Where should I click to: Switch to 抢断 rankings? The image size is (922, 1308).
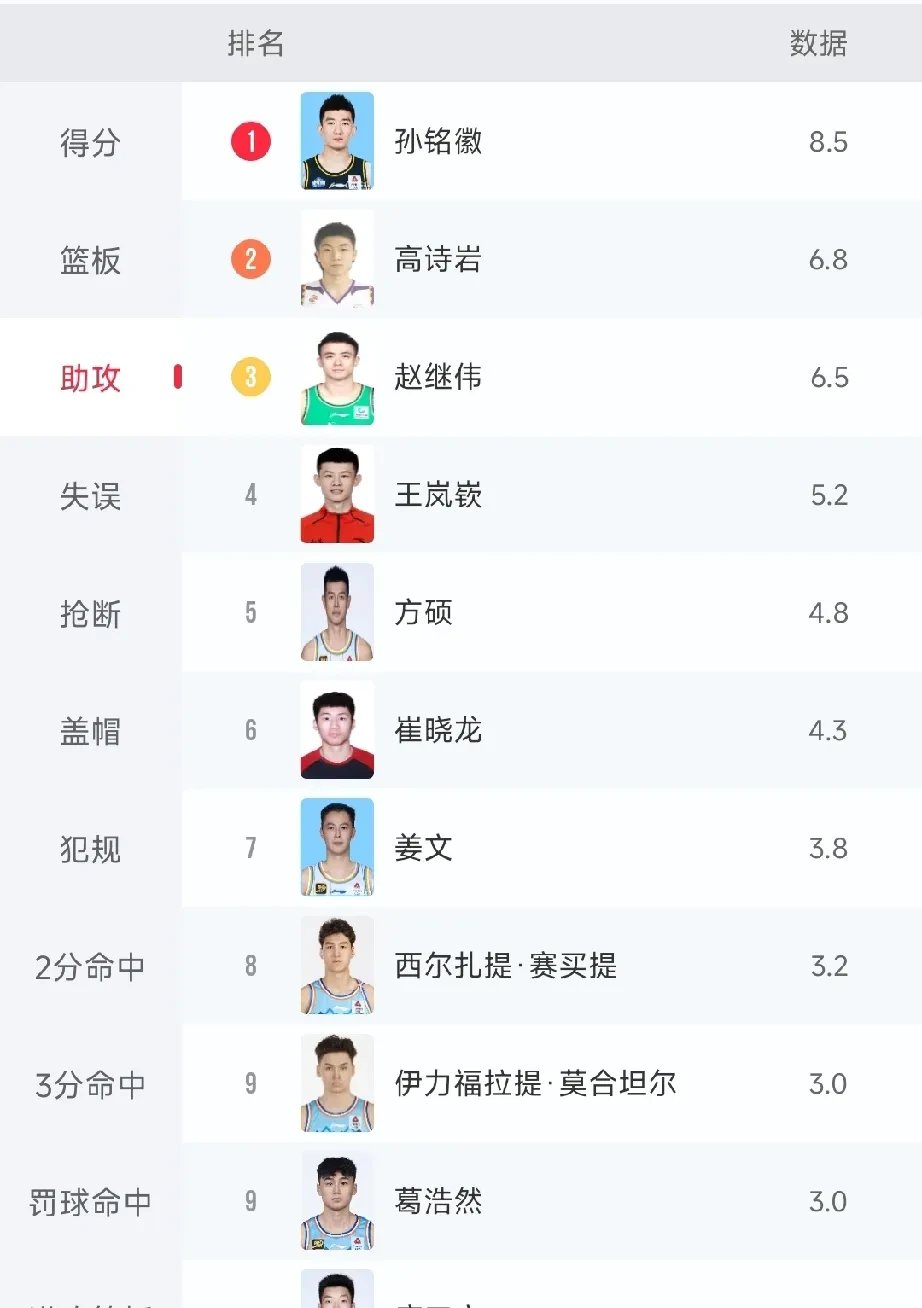pos(90,614)
